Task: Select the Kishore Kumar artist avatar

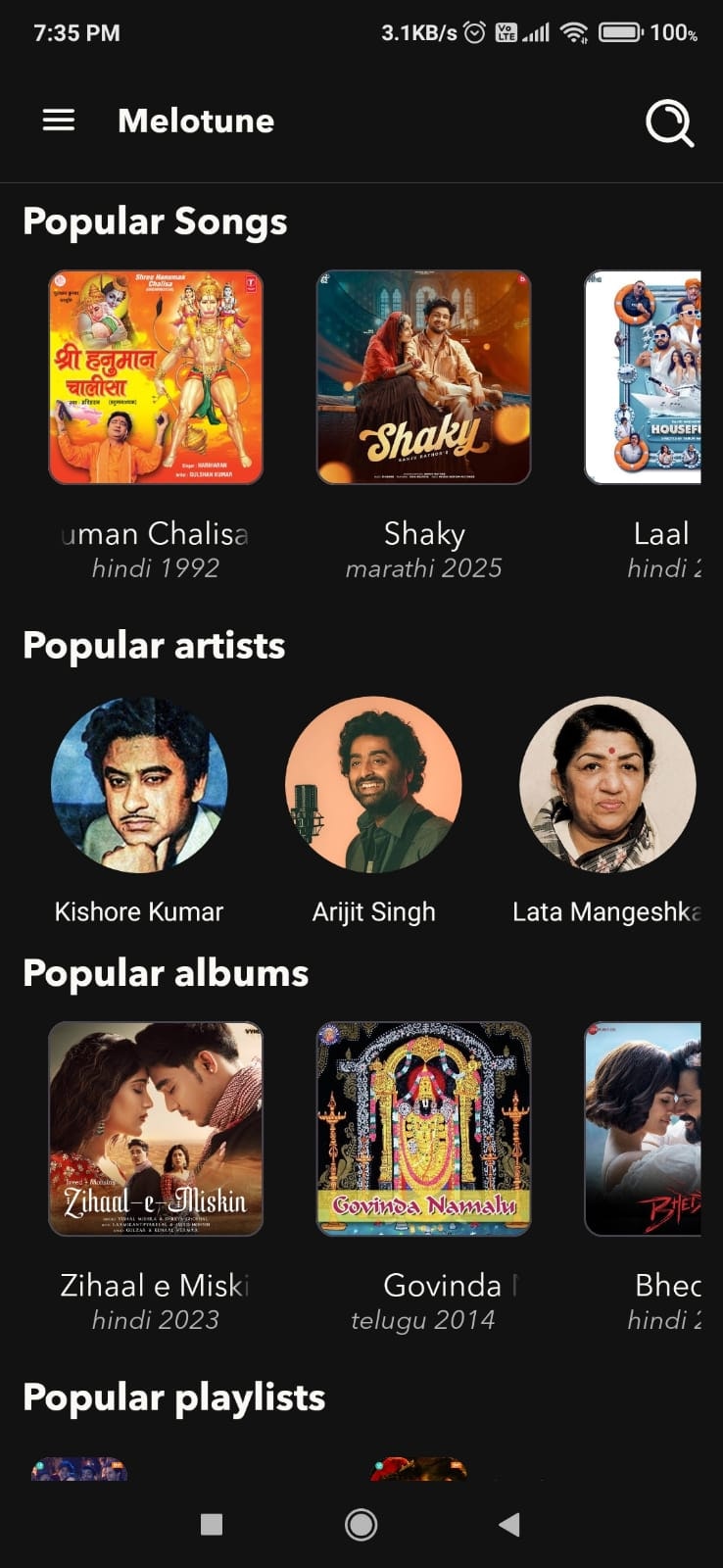Action: [140, 786]
